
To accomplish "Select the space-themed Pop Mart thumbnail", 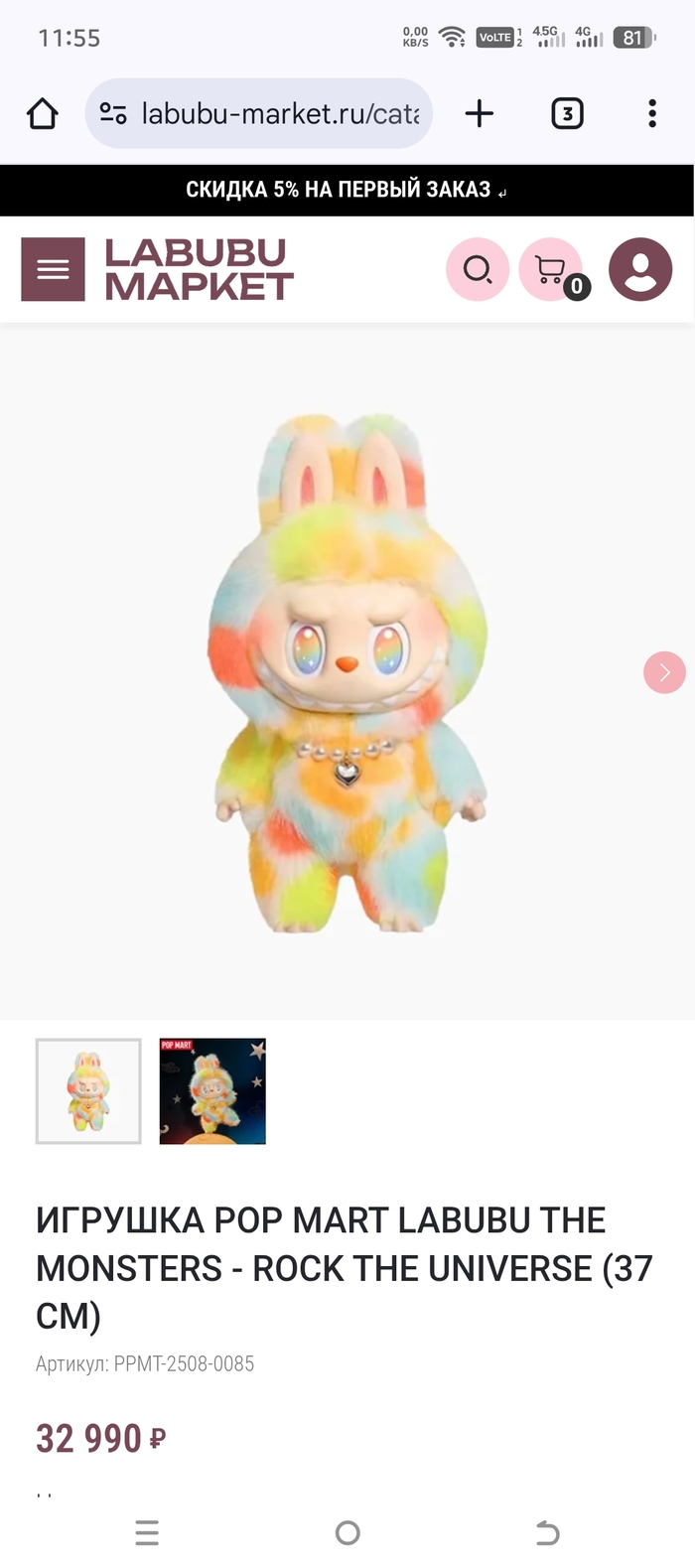I will tap(212, 1090).
